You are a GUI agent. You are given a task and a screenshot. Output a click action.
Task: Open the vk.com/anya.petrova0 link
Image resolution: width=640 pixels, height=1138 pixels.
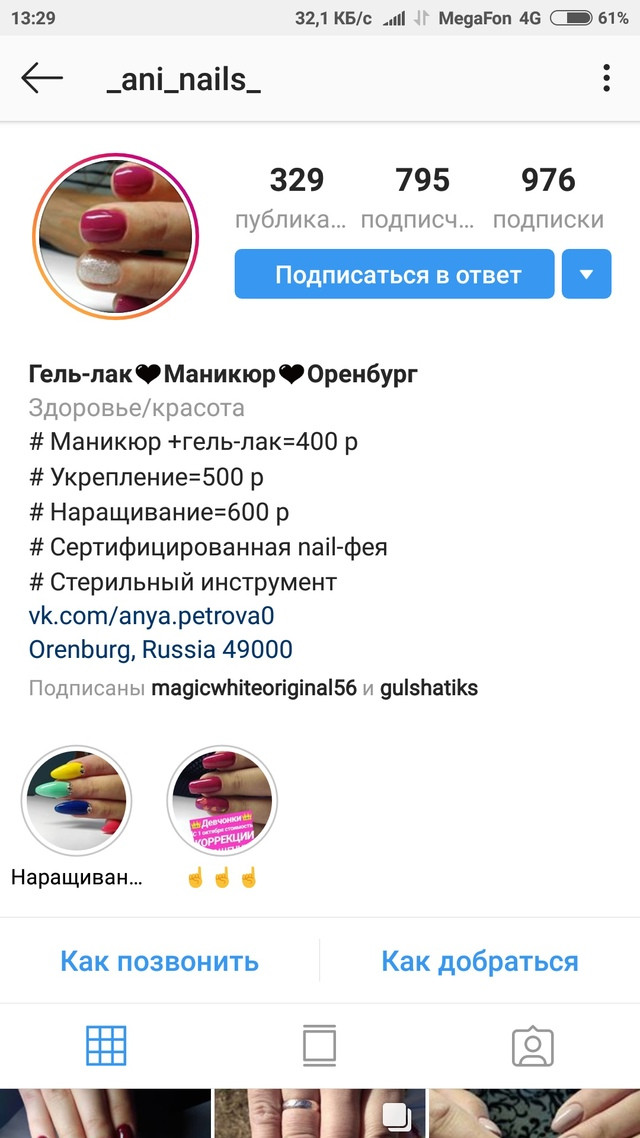[x=152, y=616]
